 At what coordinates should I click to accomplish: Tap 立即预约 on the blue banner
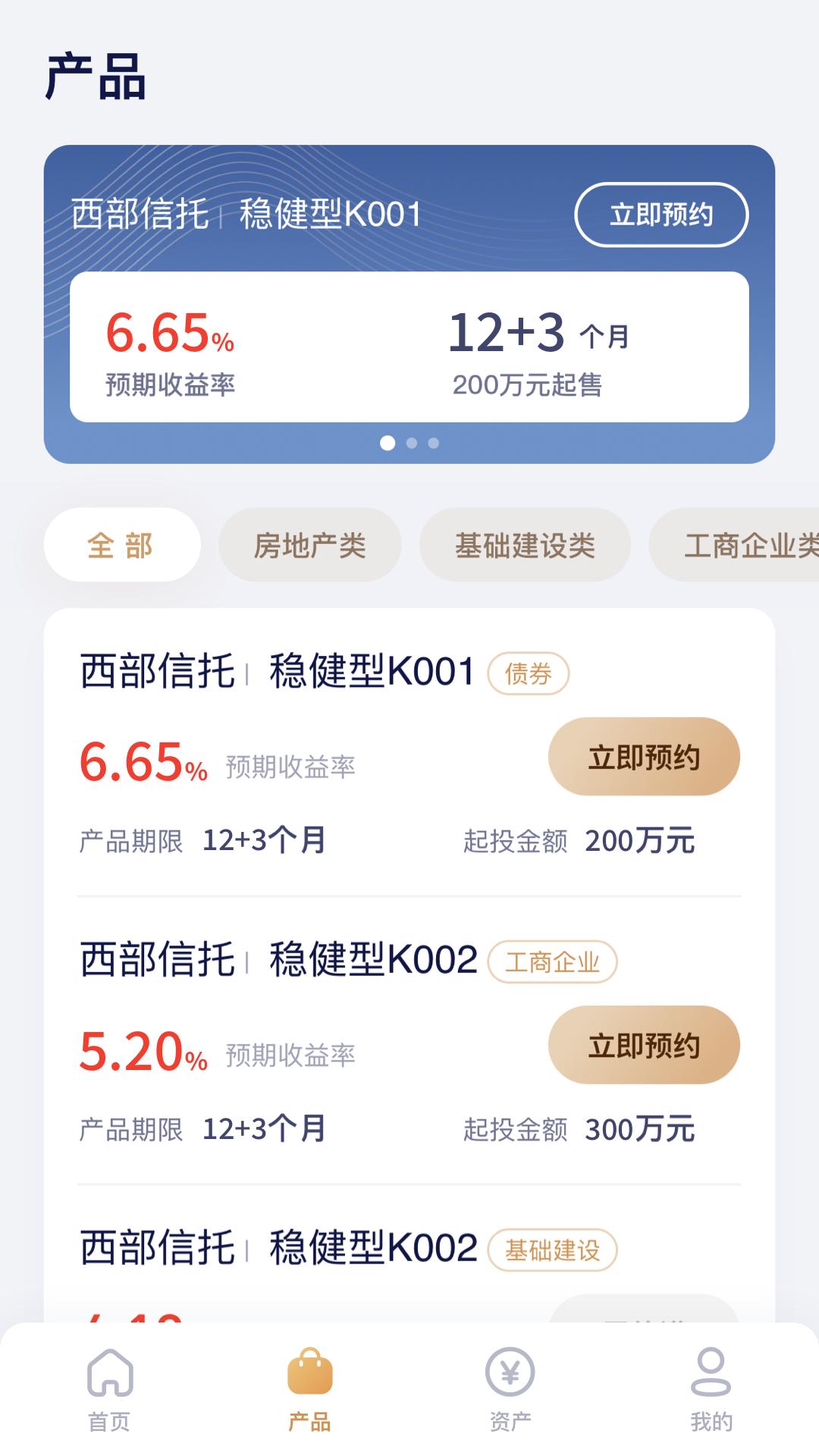[x=661, y=215]
